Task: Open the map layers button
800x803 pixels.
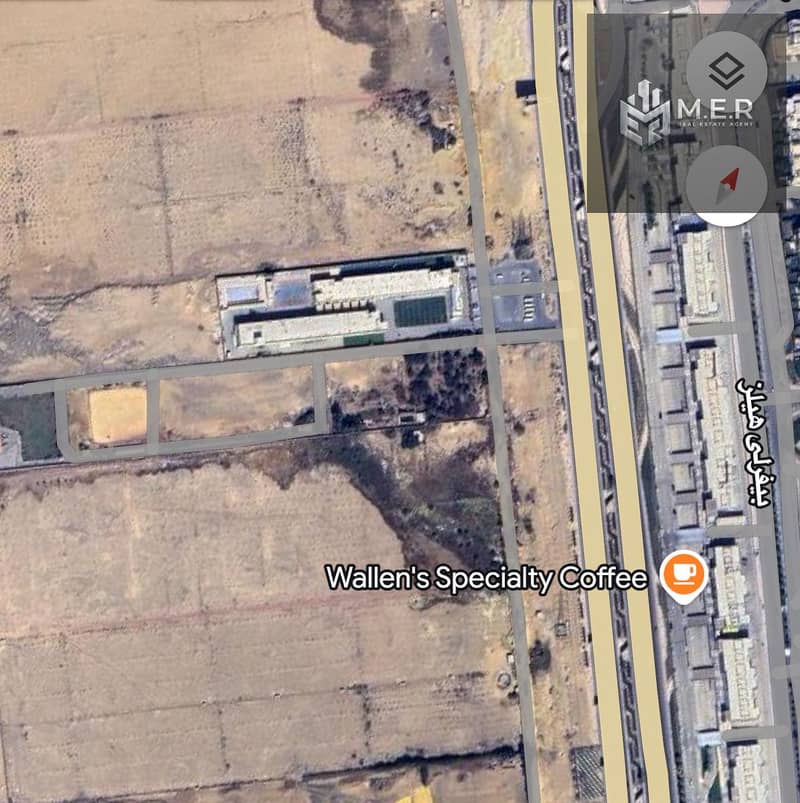Action: coord(726,72)
